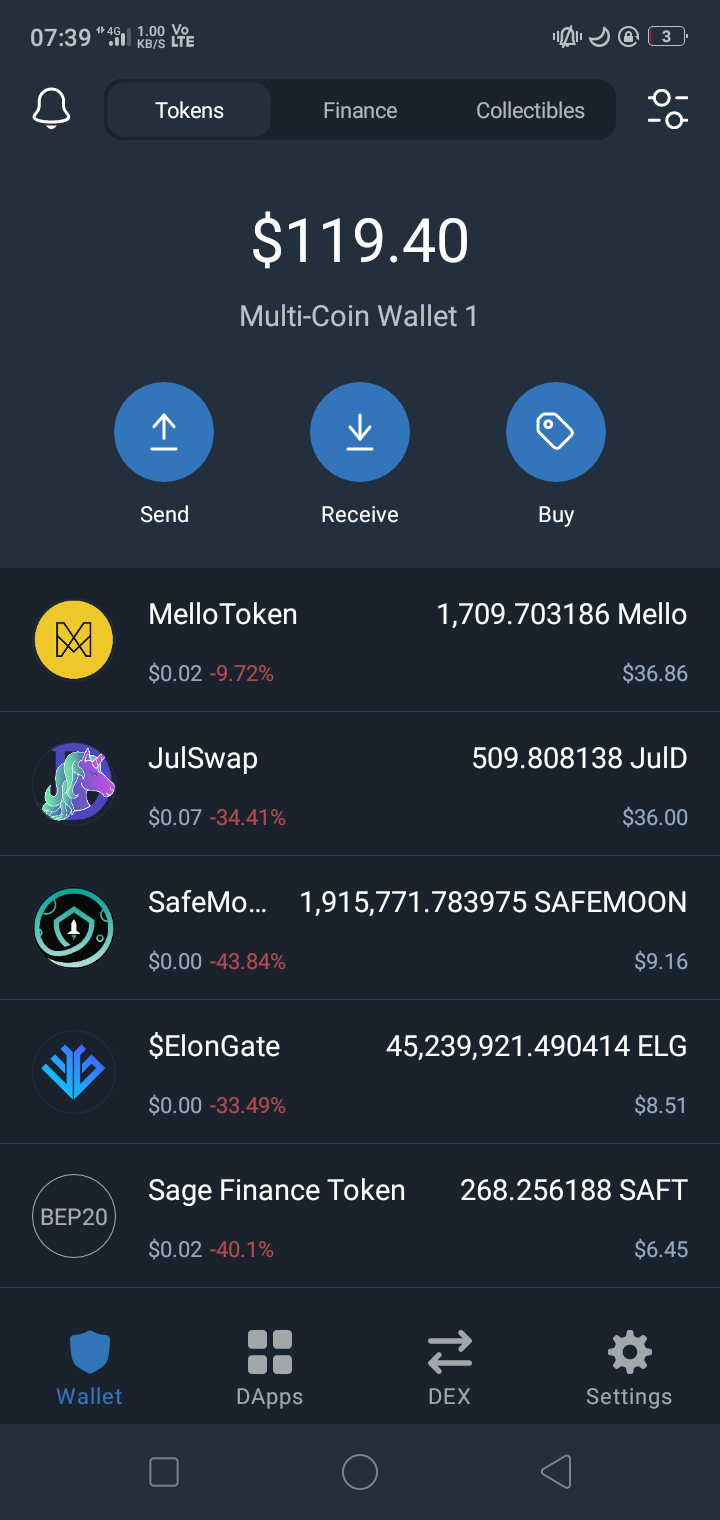Screen dimensions: 720x1520
Task: Open the JulSwap token details
Action: click(x=360, y=785)
